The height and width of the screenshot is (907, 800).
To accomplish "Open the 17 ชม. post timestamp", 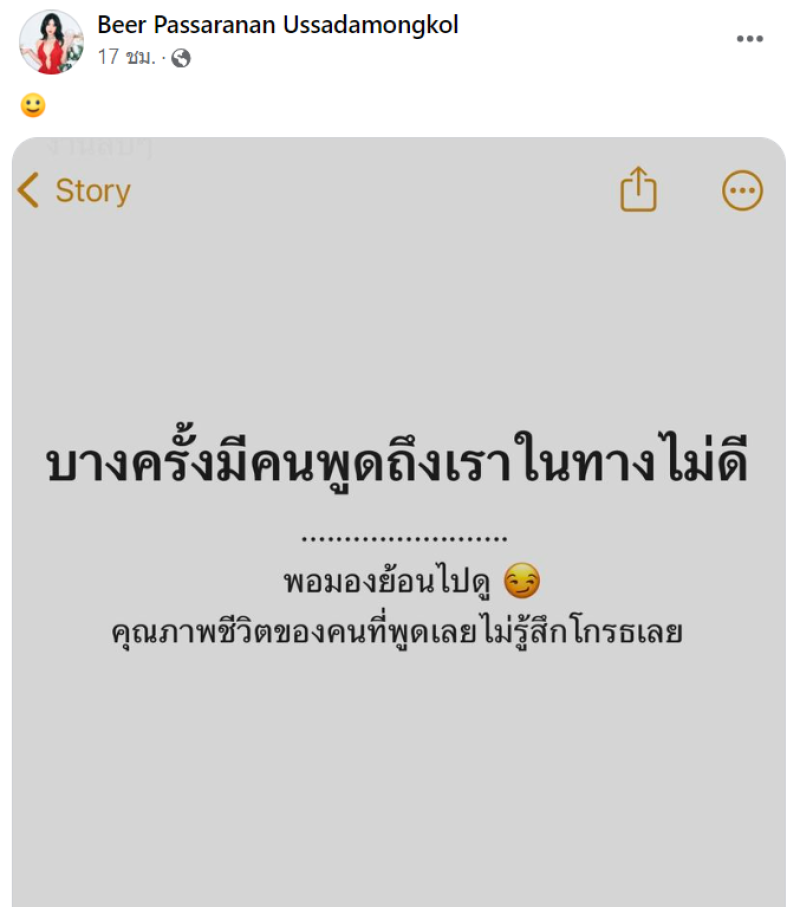I will point(126,57).
